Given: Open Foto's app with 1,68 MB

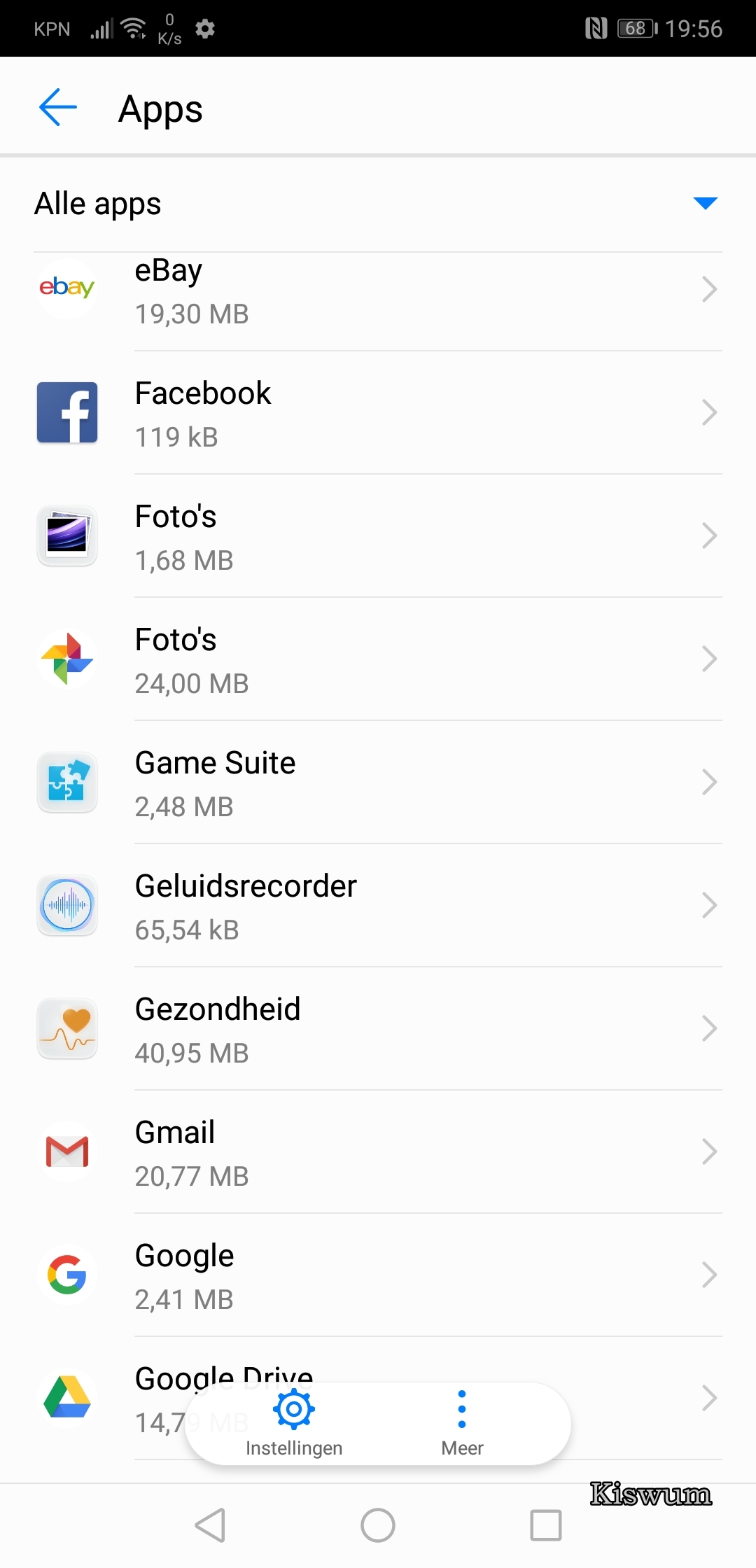Looking at the screenshot, I should click(378, 536).
